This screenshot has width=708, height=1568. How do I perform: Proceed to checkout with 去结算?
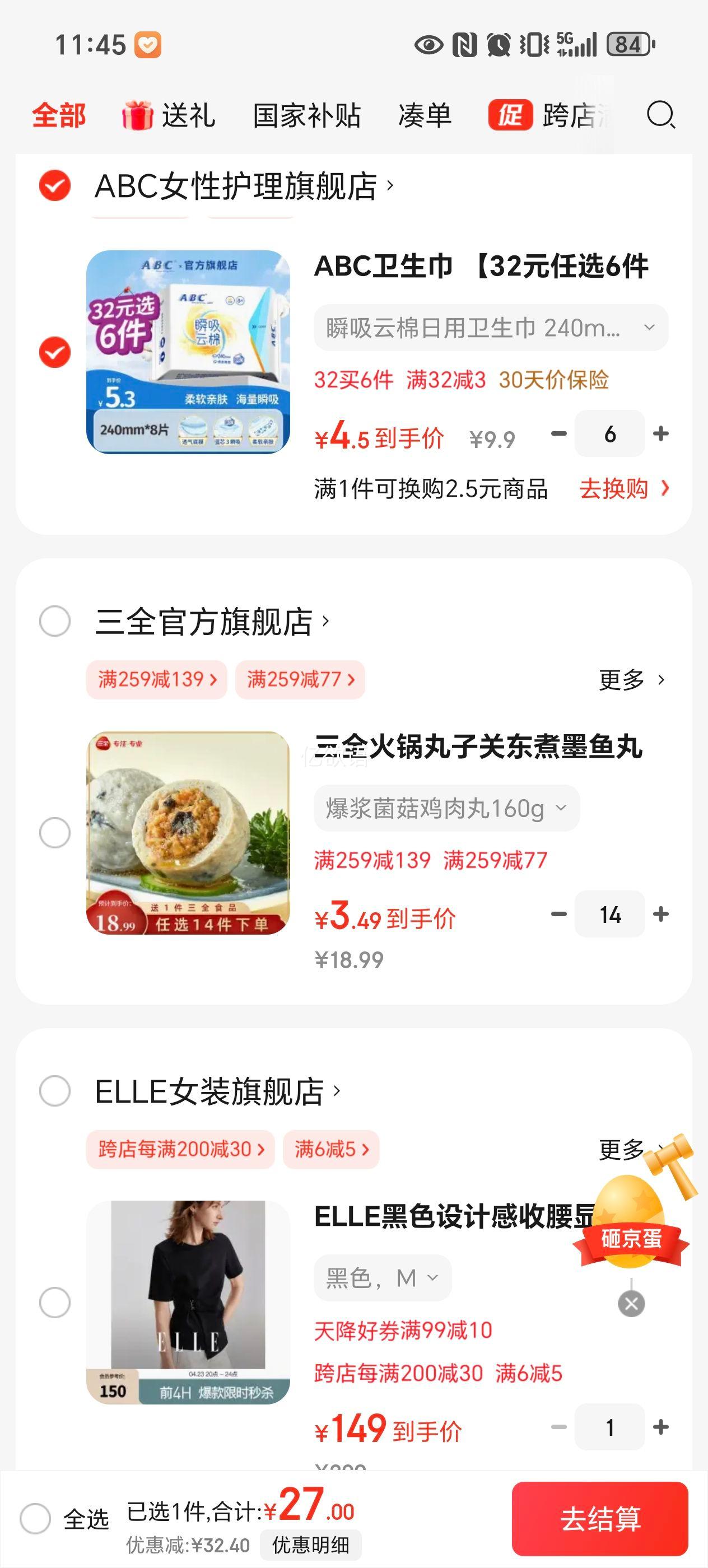click(600, 1519)
